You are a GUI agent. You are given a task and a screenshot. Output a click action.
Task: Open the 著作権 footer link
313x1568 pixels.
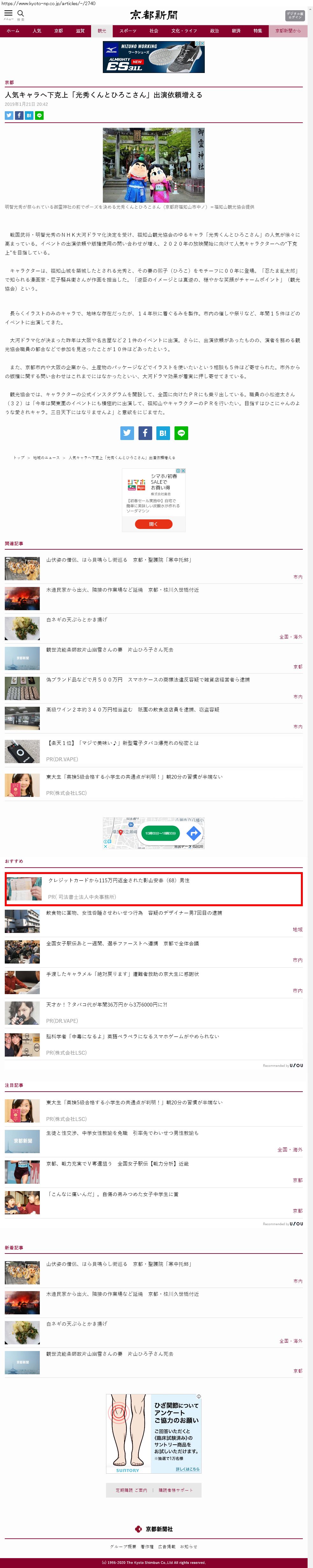tap(147, 1546)
